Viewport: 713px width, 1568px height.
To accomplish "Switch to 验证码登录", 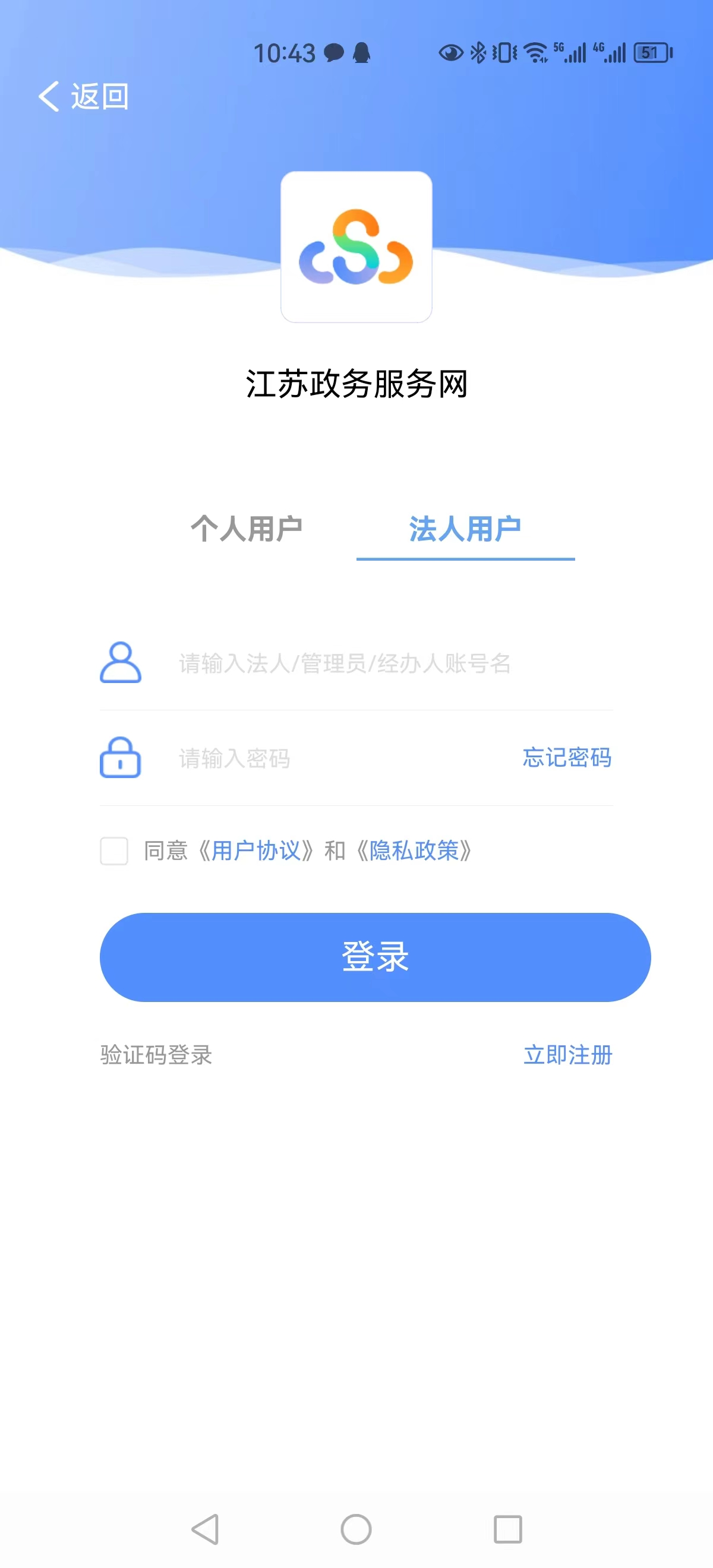I will click(x=156, y=1055).
